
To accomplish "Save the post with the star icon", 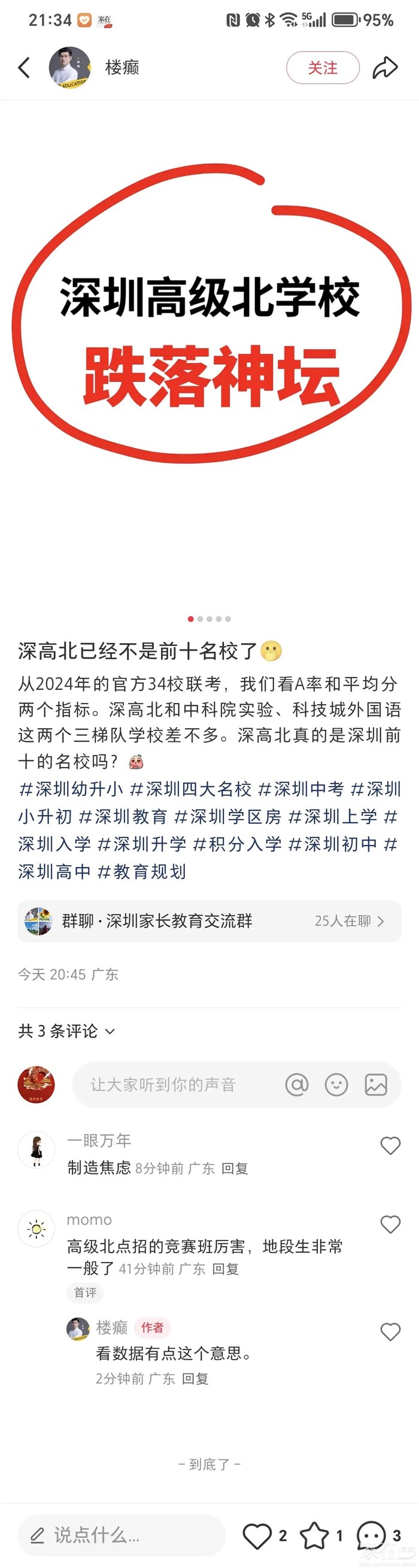I will (x=314, y=1536).
